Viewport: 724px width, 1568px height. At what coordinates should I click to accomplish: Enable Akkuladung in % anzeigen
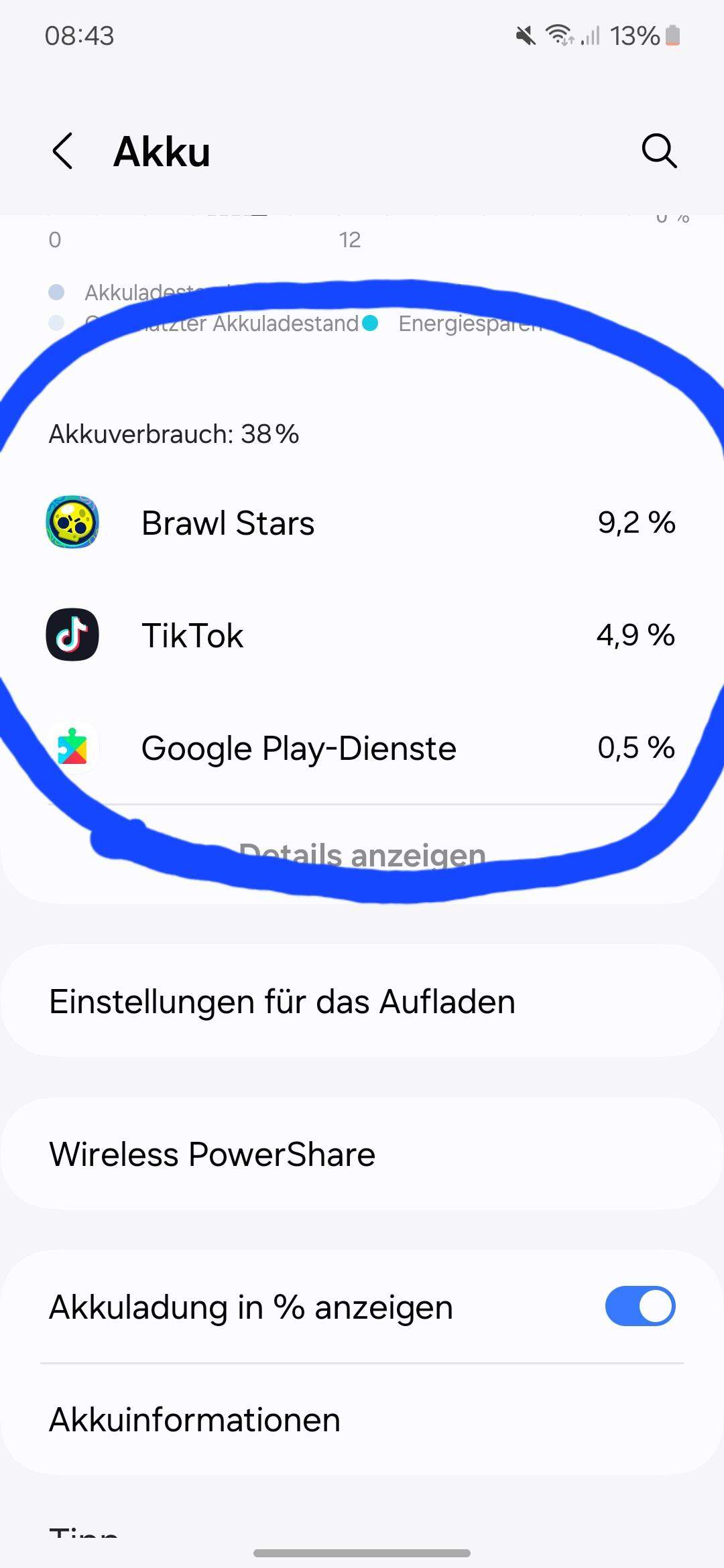click(x=640, y=1305)
